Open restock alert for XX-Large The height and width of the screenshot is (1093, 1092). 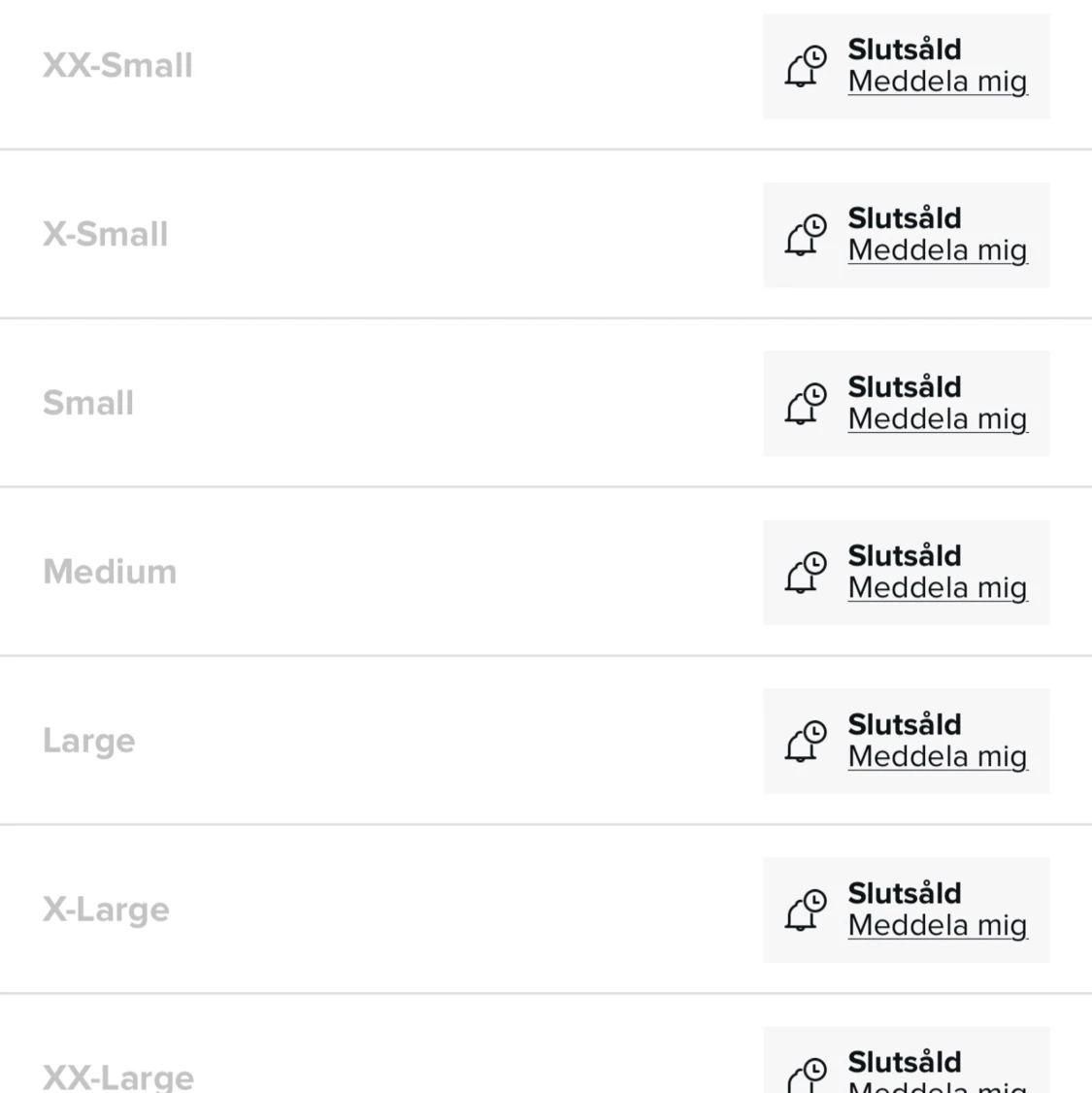[x=937, y=1085]
